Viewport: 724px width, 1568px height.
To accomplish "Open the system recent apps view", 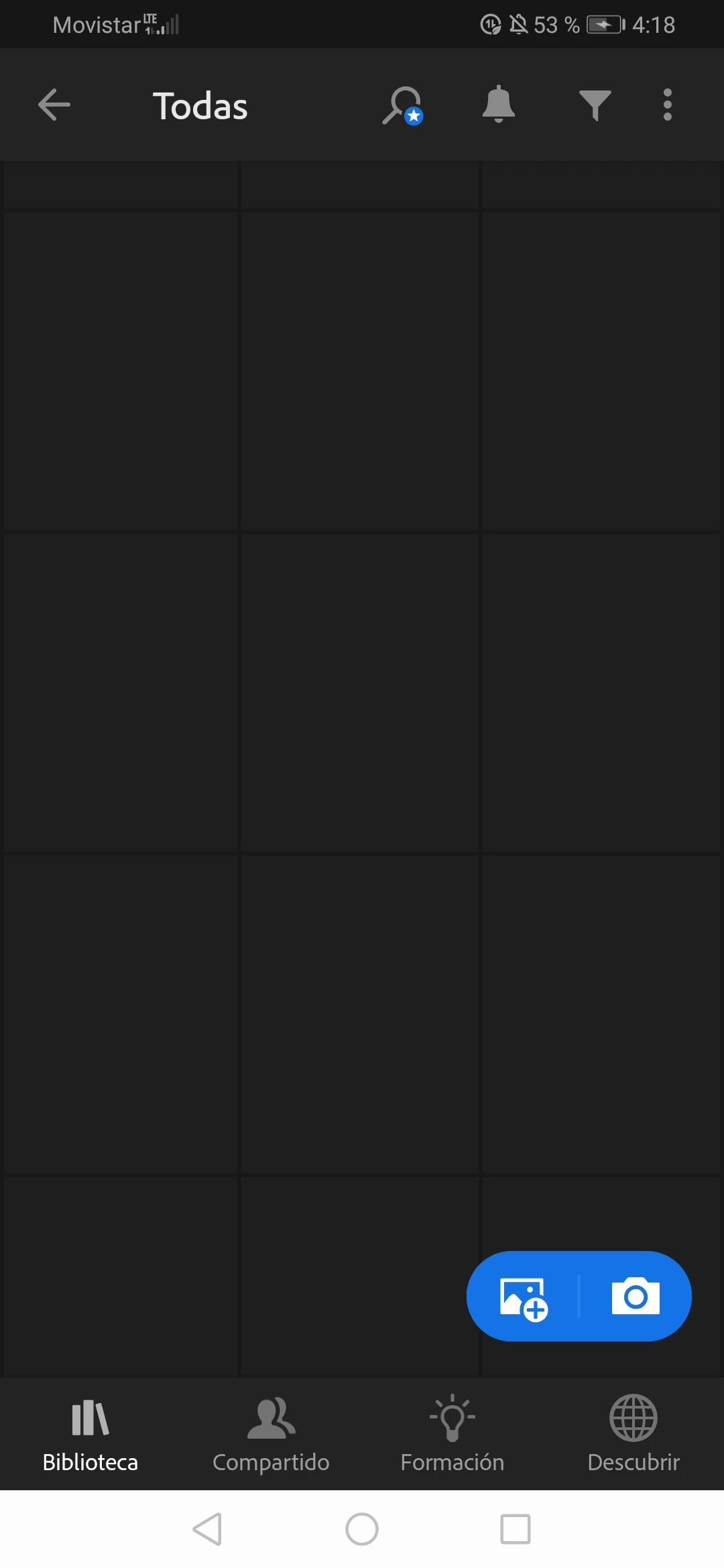I will click(516, 1529).
